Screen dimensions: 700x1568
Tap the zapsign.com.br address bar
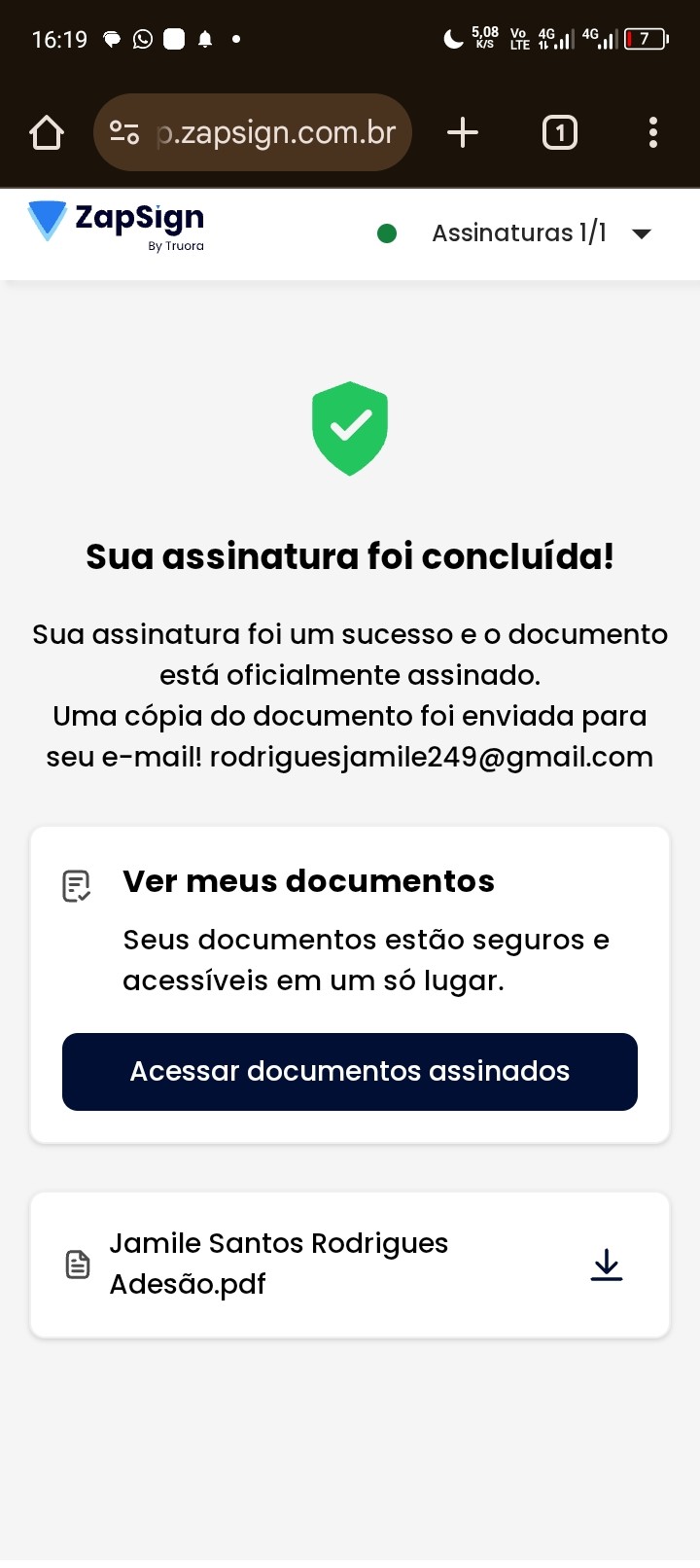[277, 132]
